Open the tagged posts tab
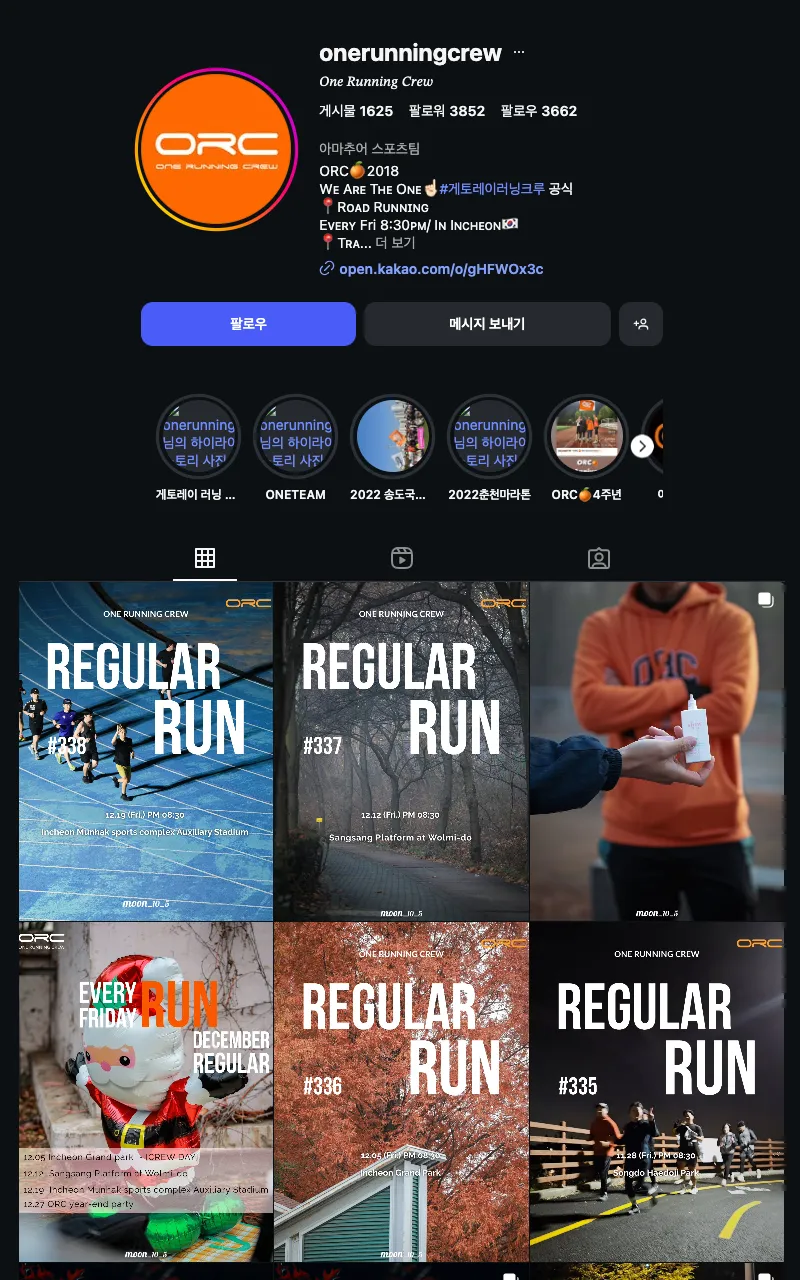The height and width of the screenshot is (1280, 800). [x=598, y=557]
